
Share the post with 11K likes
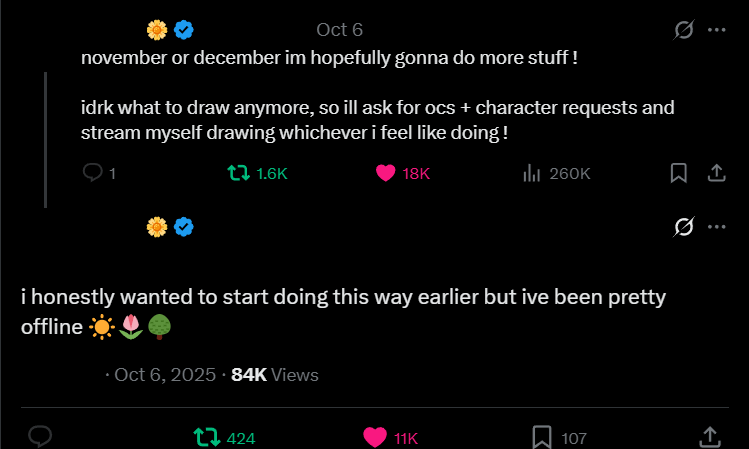click(x=709, y=437)
